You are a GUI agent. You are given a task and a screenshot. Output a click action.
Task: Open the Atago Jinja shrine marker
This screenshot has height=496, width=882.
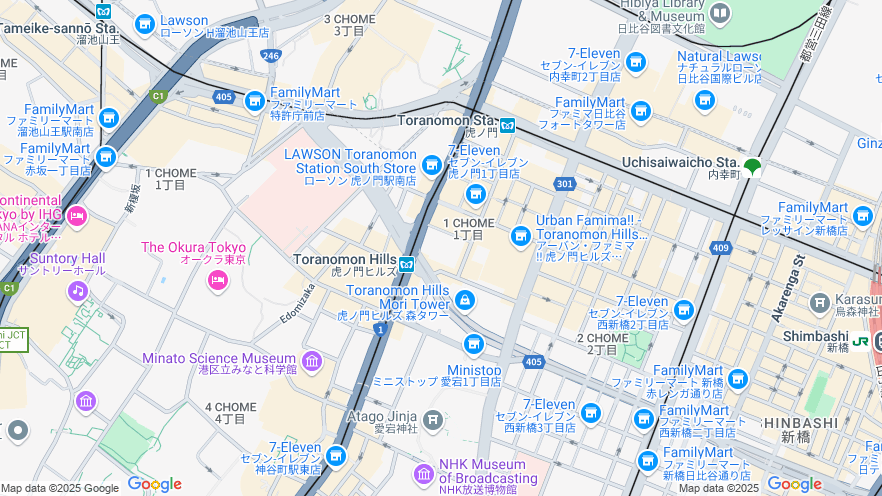(432, 418)
